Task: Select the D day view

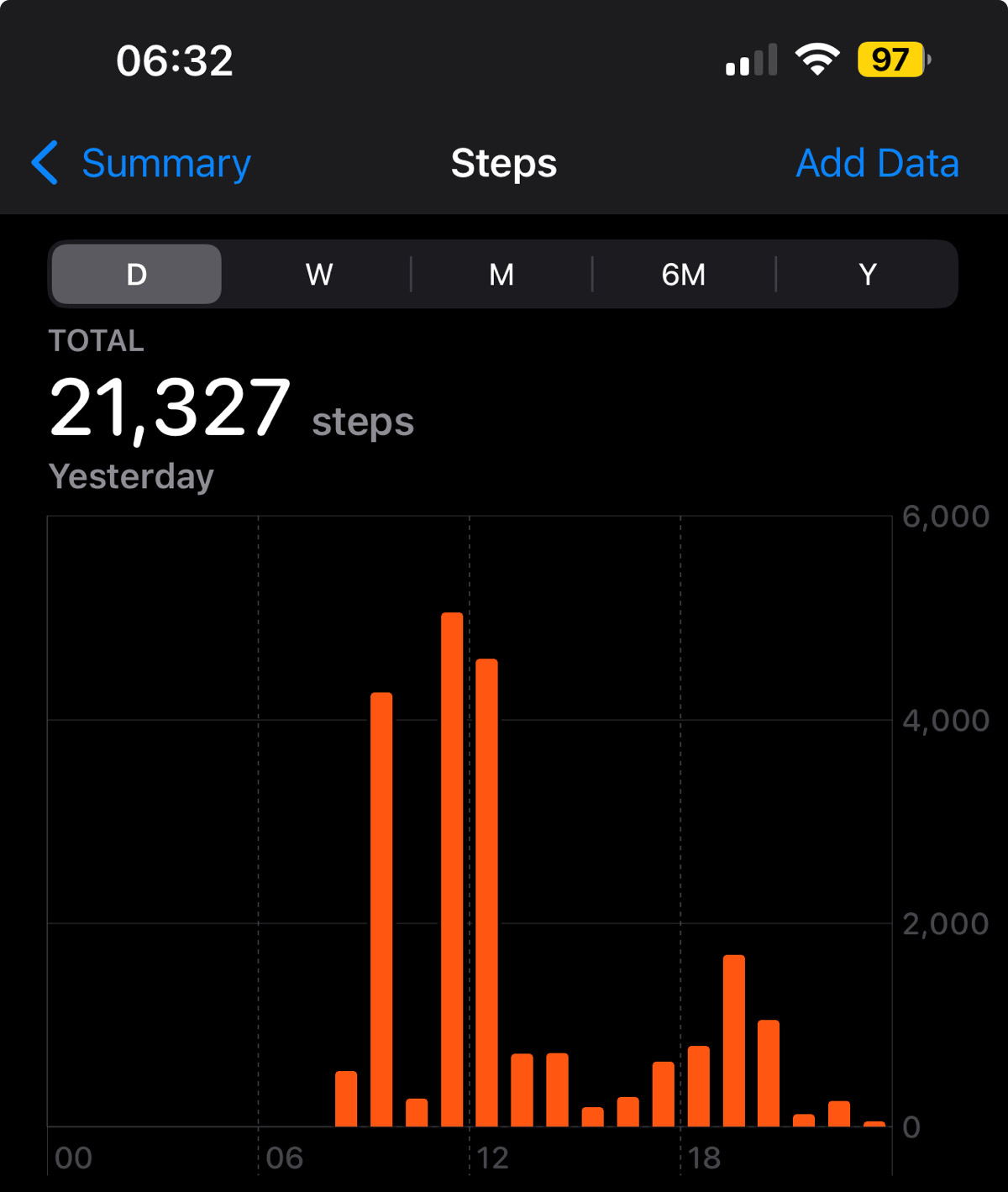Action: coord(137,275)
